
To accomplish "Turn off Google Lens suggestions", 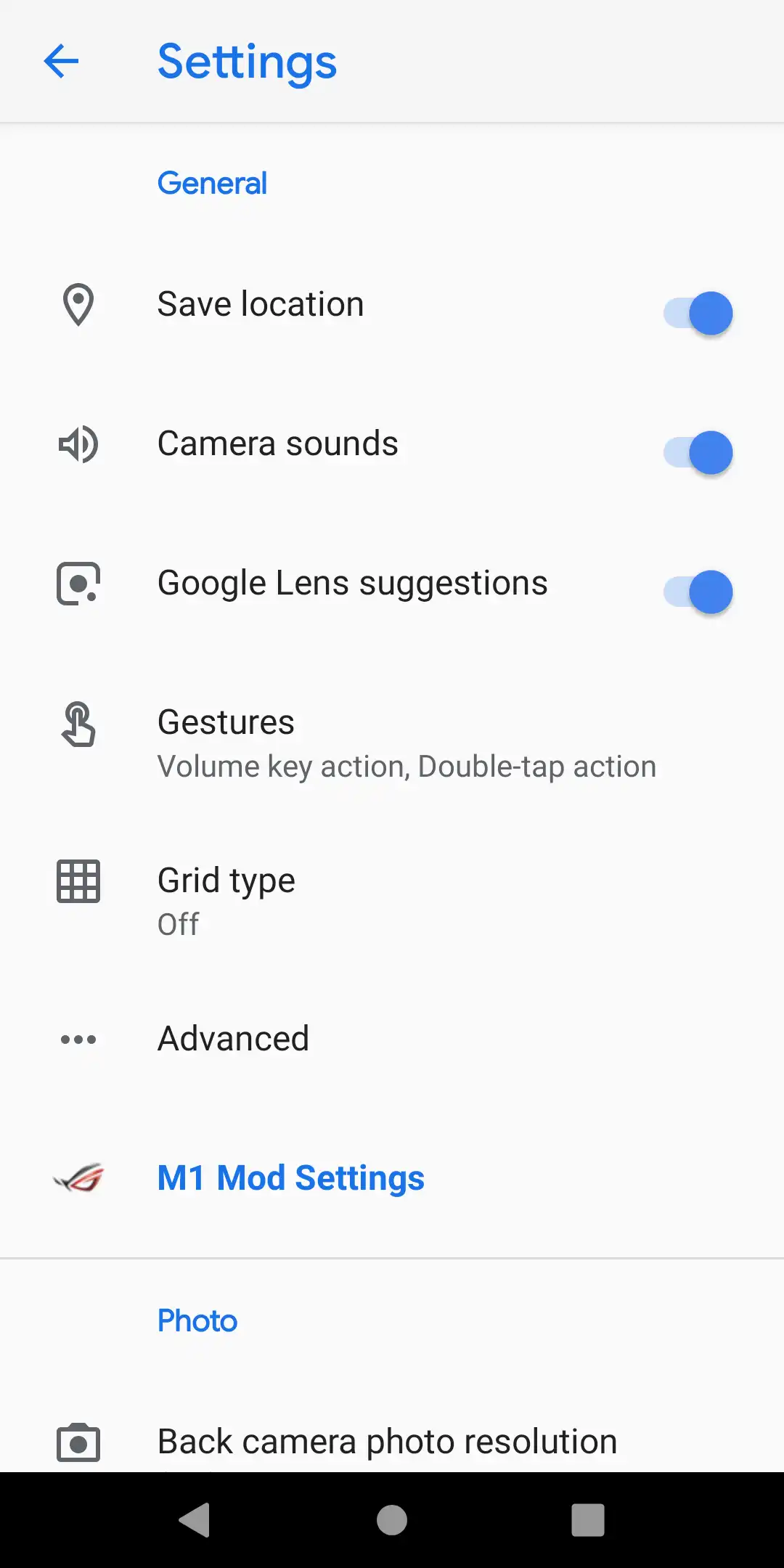I will [698, 592].
